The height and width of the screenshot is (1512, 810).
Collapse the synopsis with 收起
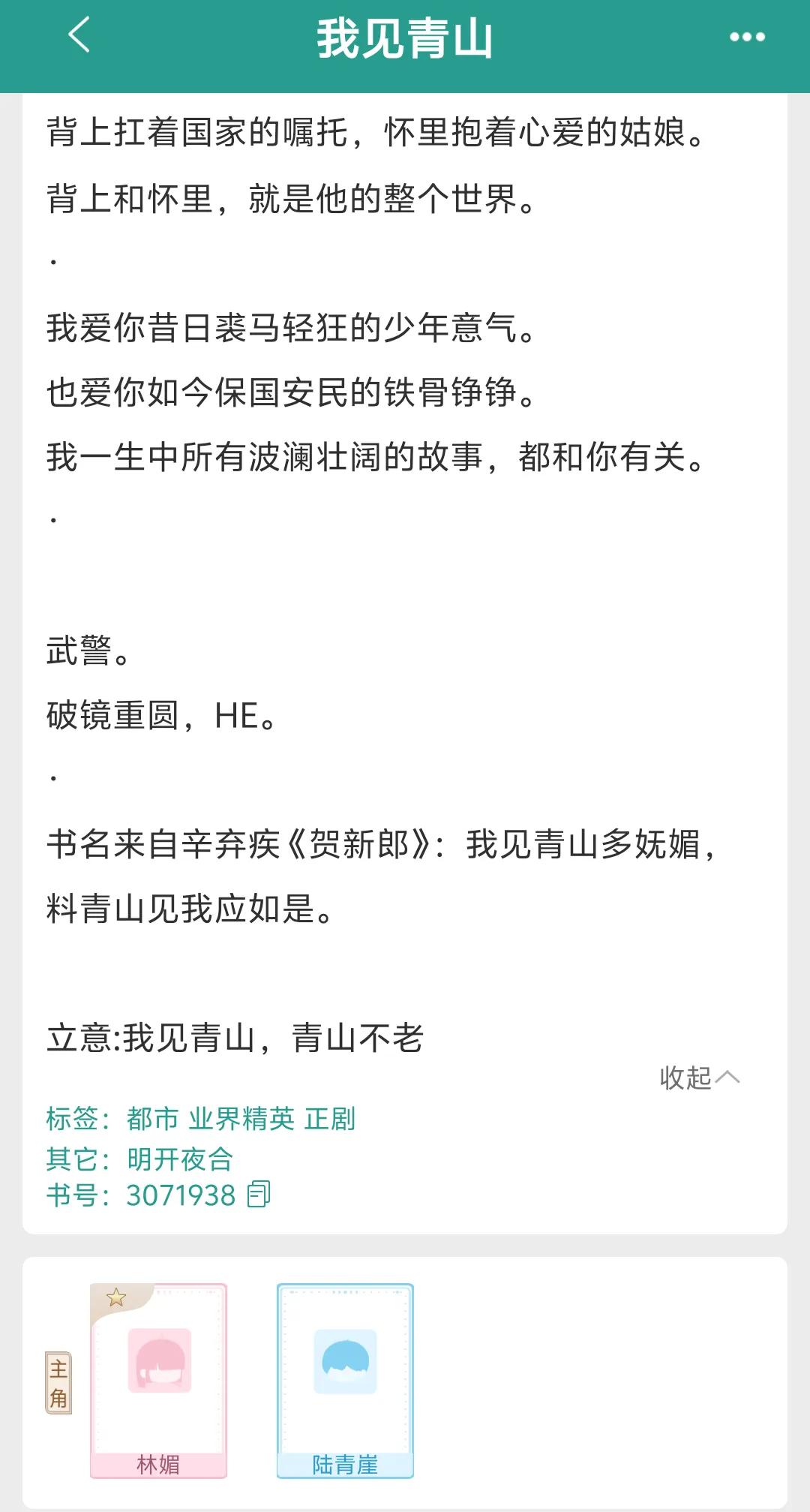point(699,1078)
